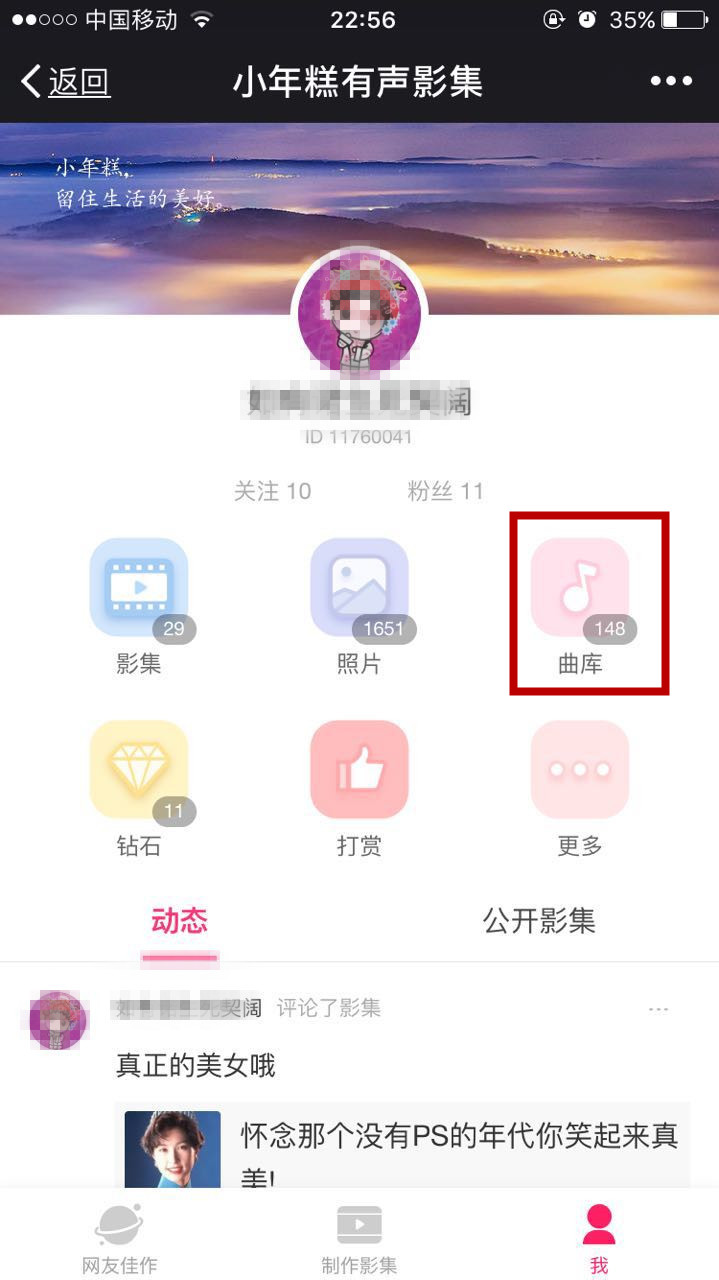View the 关注 following list
Viewport: 719px width, 1280px height.
(272, 491)
